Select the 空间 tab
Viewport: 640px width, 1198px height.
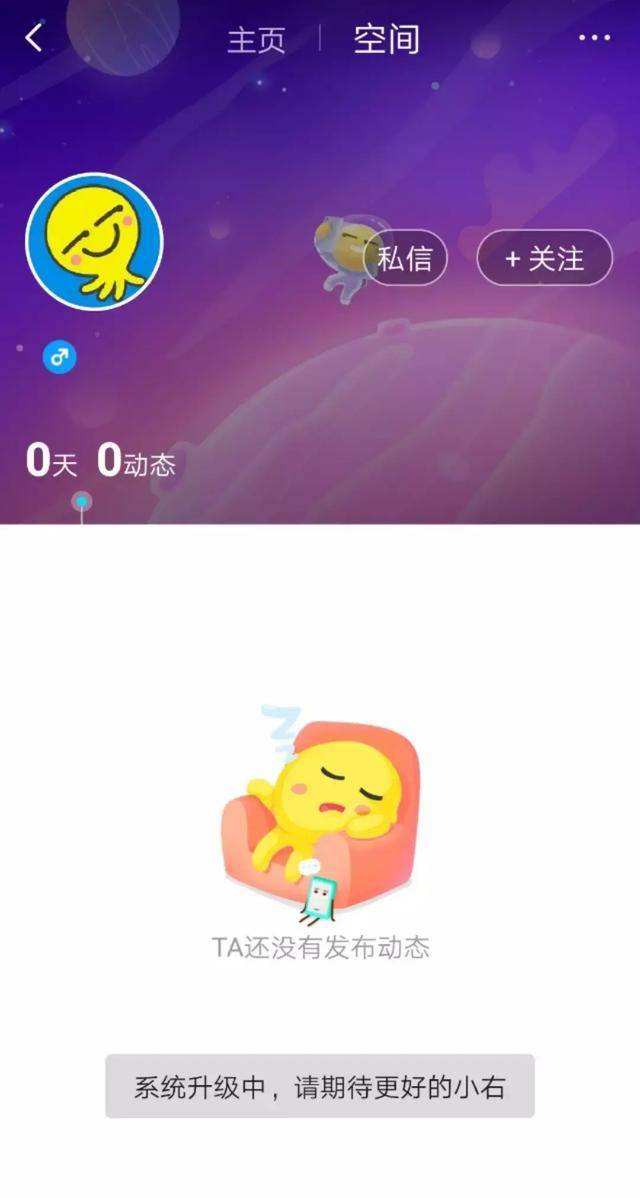coord(386,40)
